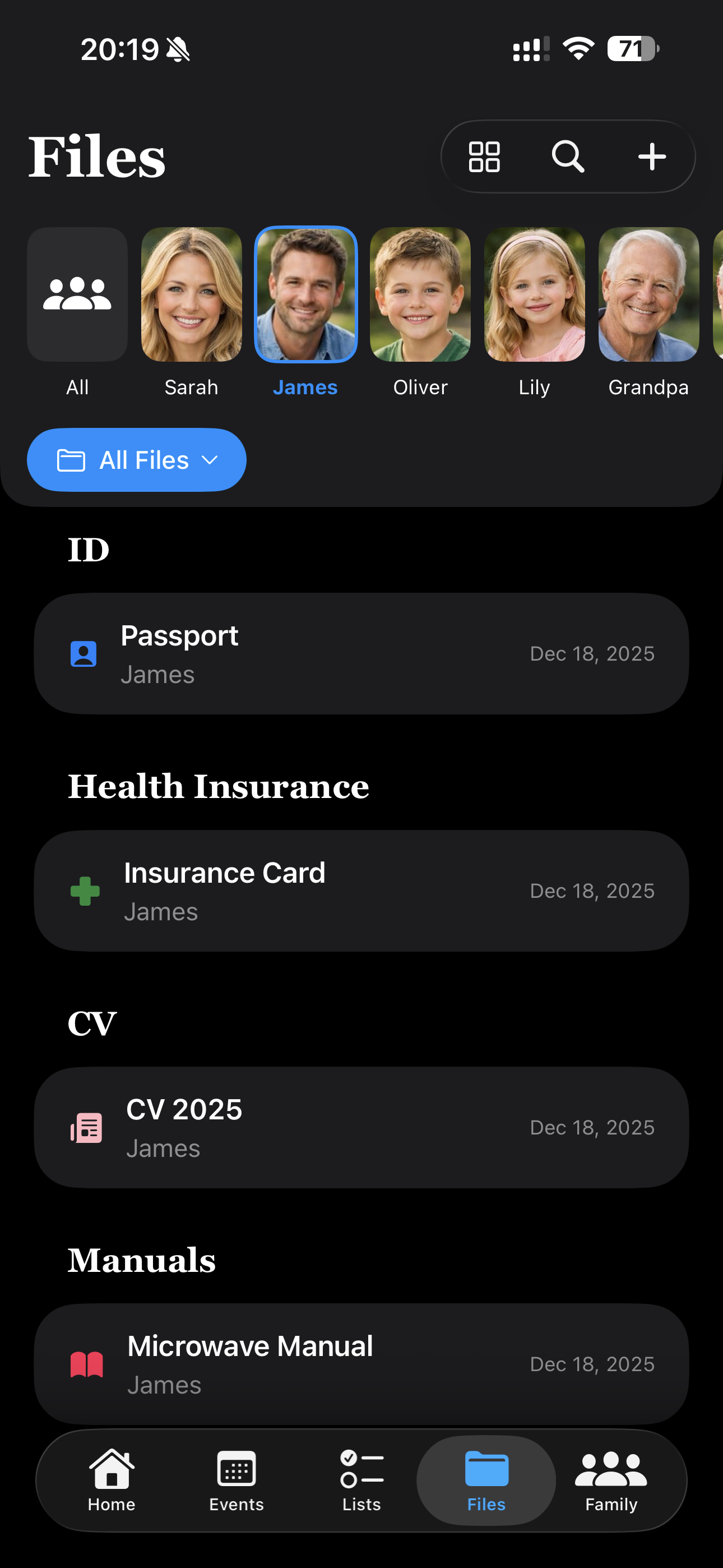Image resolution: width=723 pixels, height=1568 pixels.
Task: Go to the Home tab
Action: (112, 1481)
